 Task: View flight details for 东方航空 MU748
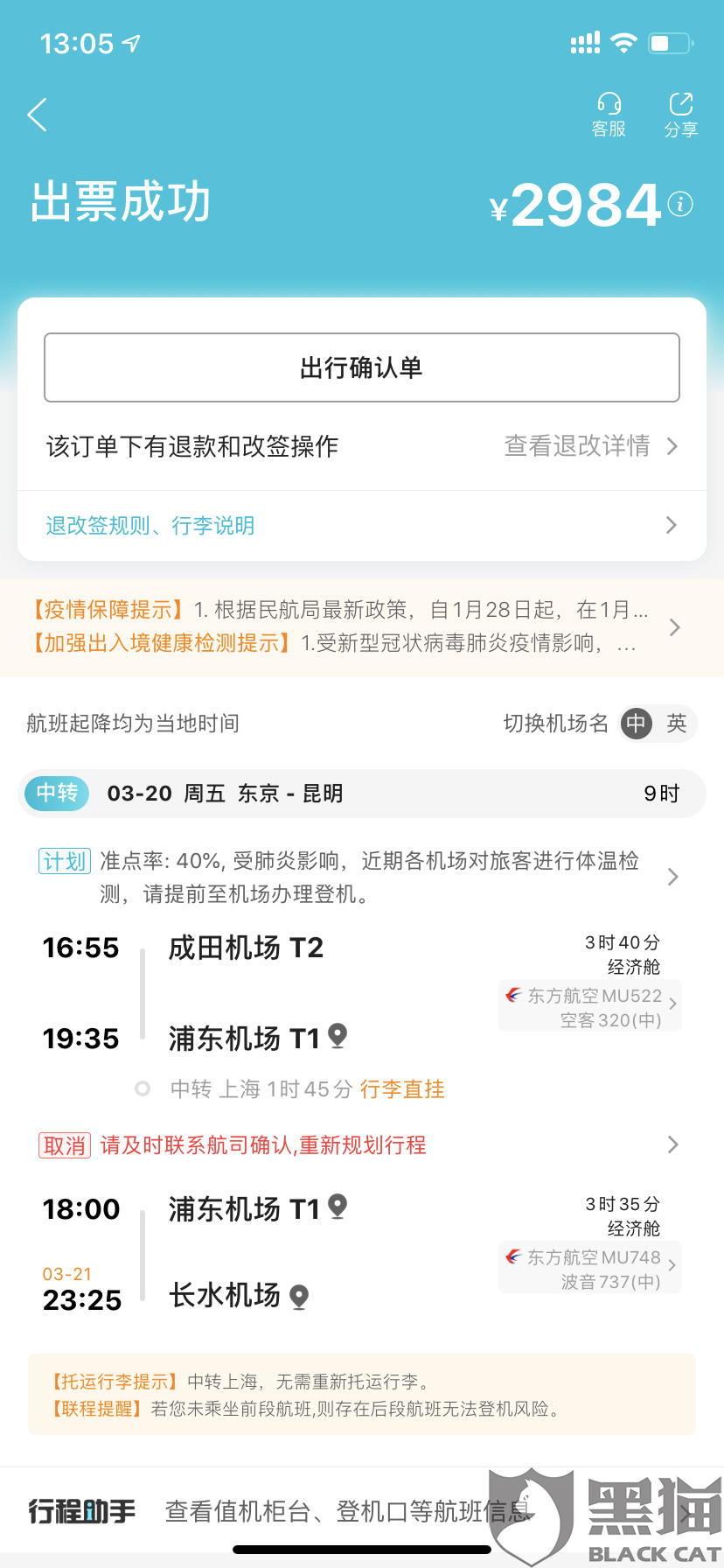(x=590, y=1269)
